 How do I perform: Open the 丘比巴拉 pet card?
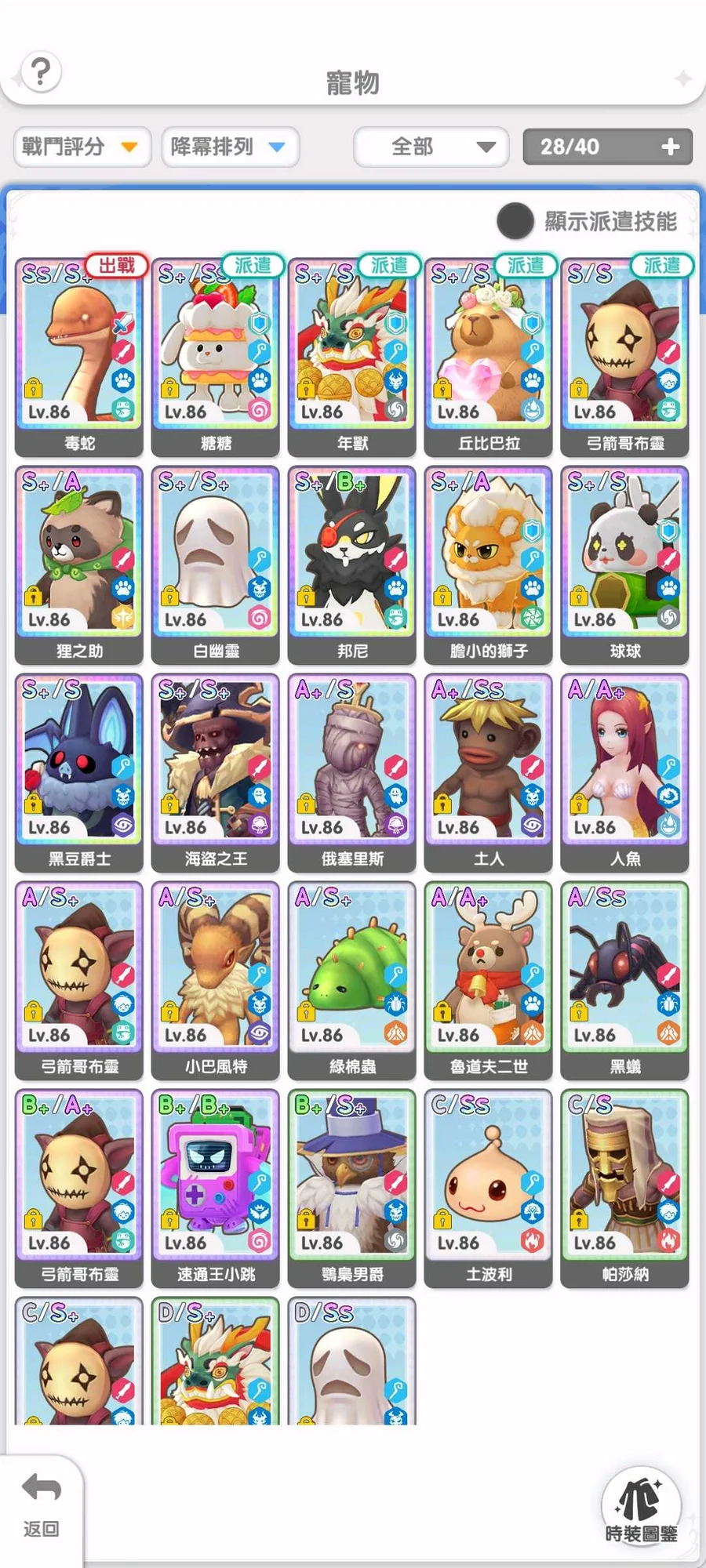point(489,353)
